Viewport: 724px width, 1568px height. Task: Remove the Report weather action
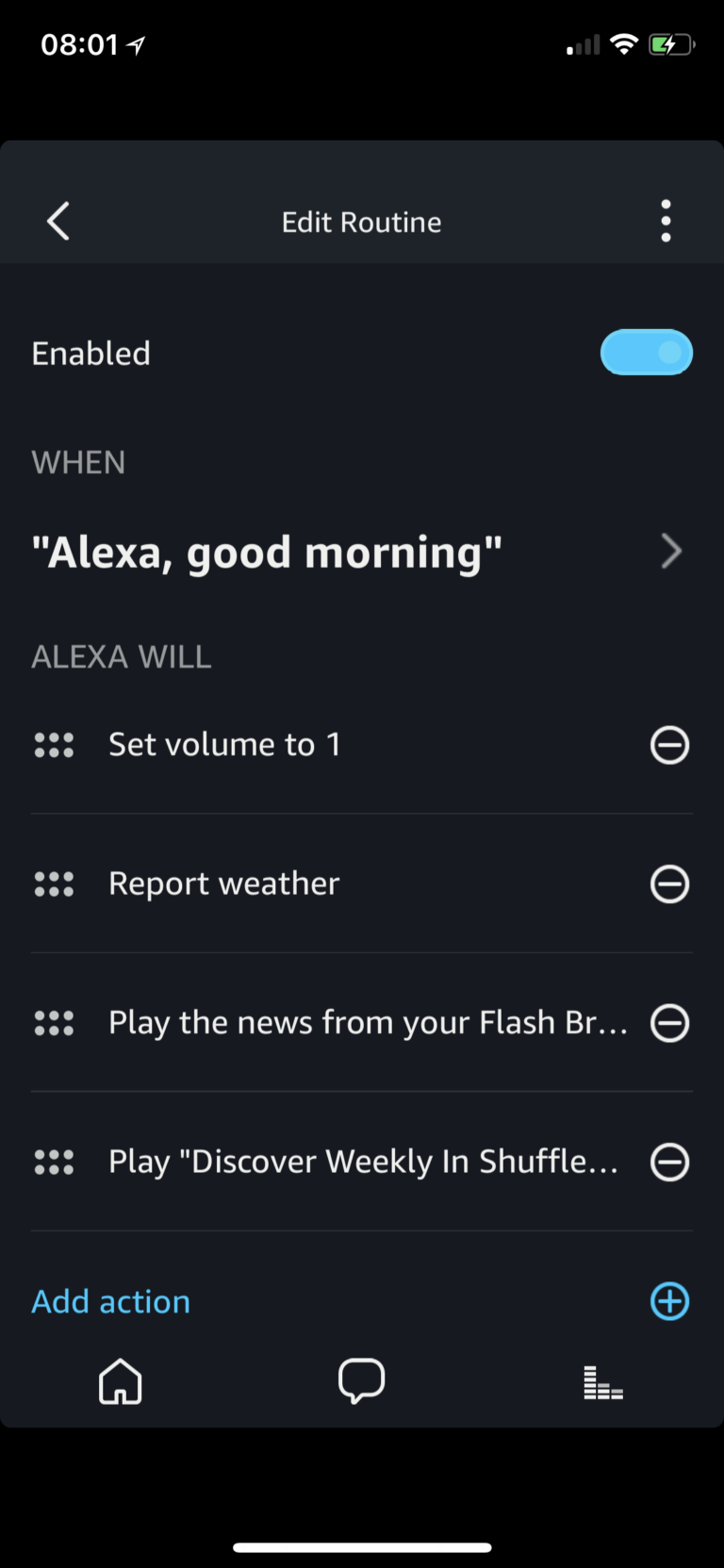click(669, 883)
